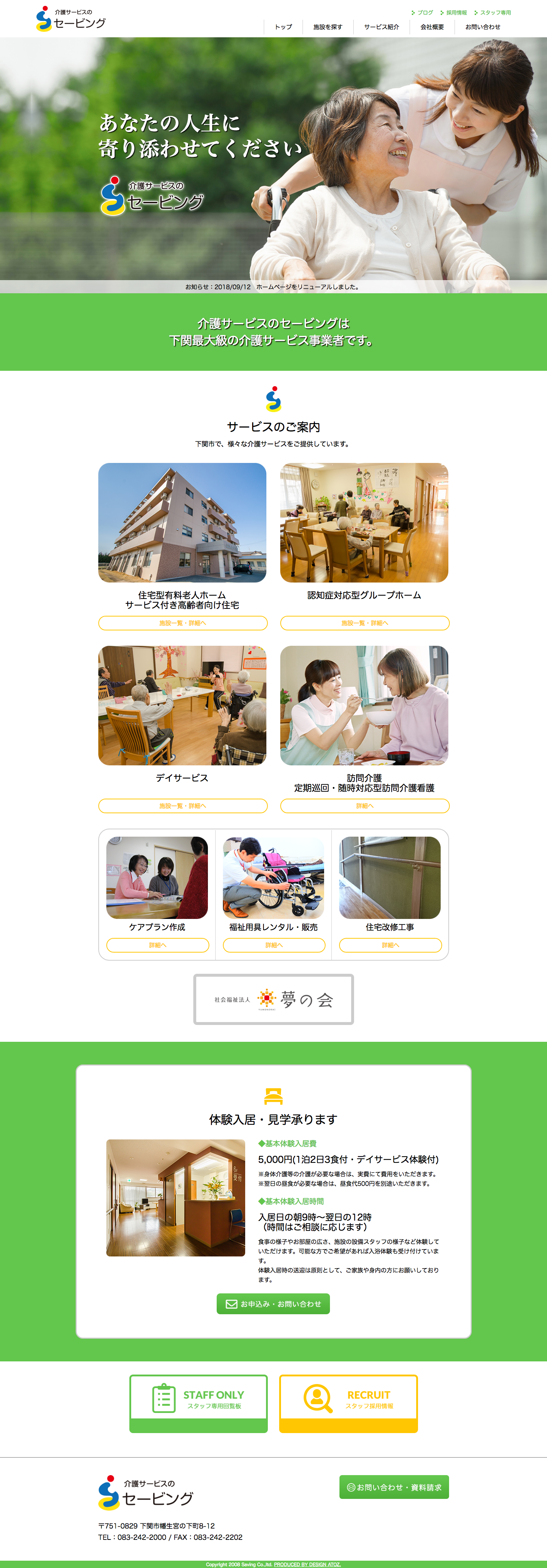Image resolution: width=547 pixels, height=1568 pixels.
Task: Open the RECRUIT staff hiring info
Action: [348, 1402]
